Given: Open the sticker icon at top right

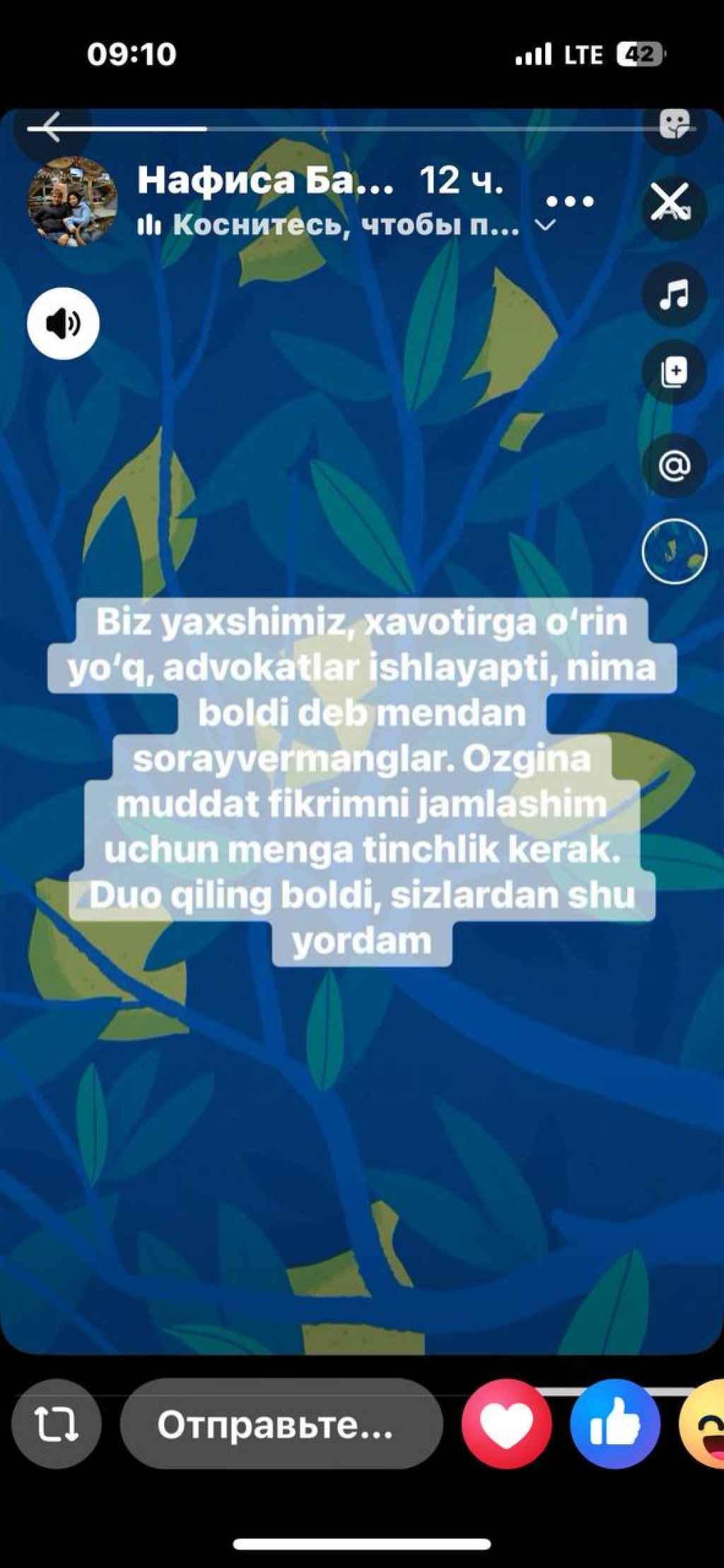Looking at the screenshot, I should (x=674, y=125).
